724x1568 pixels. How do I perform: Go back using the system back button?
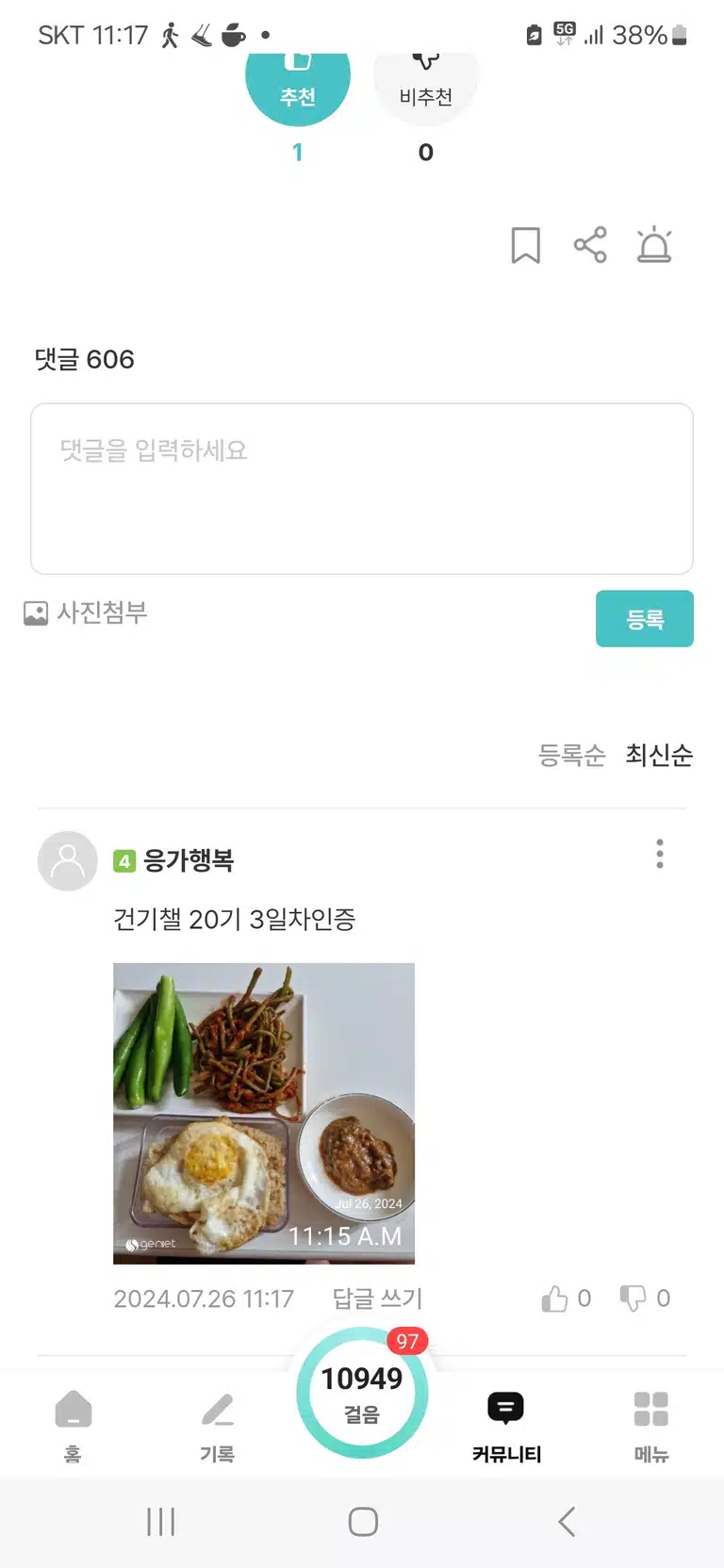tap(566, 1522)
